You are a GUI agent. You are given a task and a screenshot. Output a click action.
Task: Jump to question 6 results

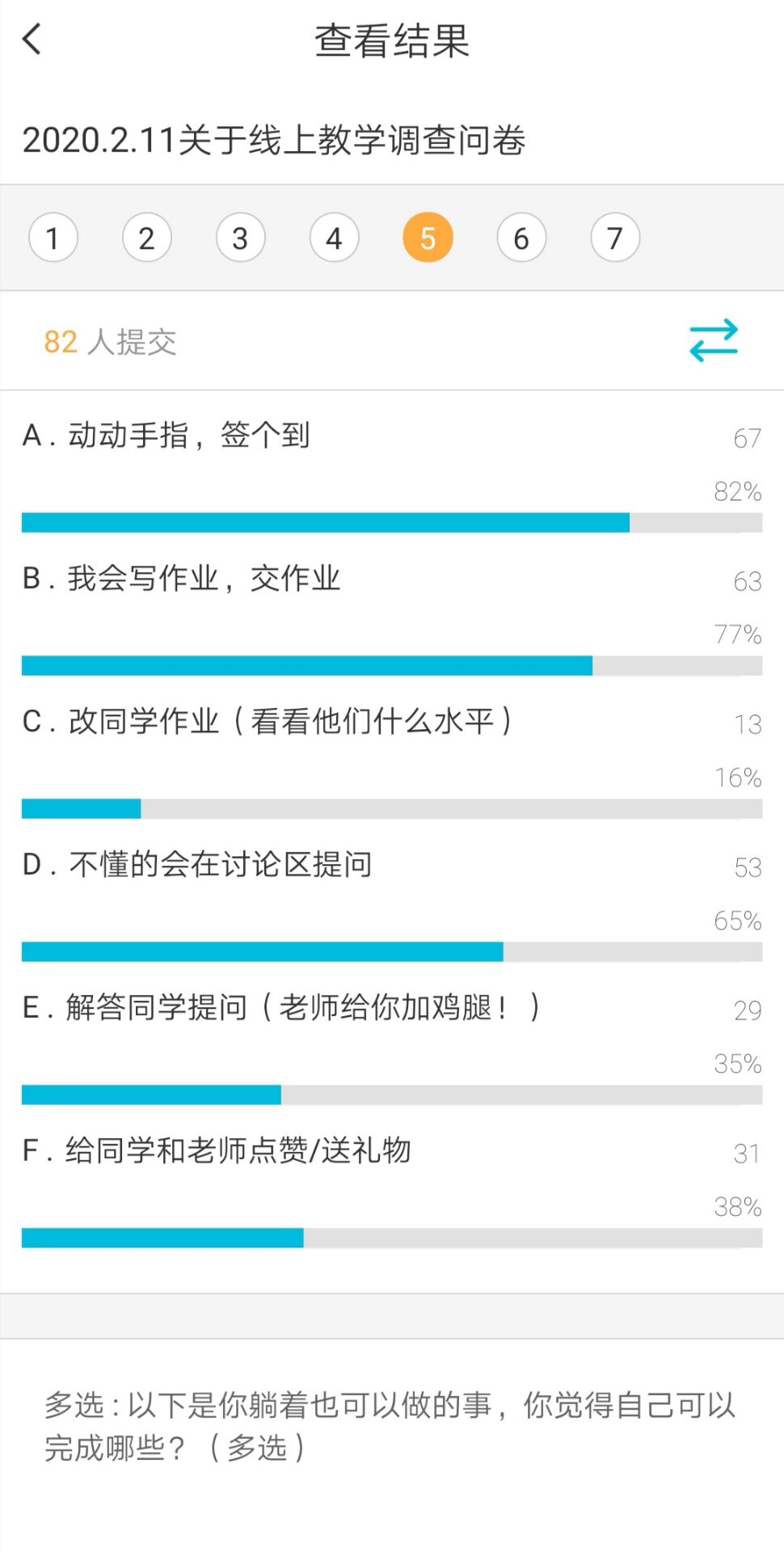[x=521, y=238]
